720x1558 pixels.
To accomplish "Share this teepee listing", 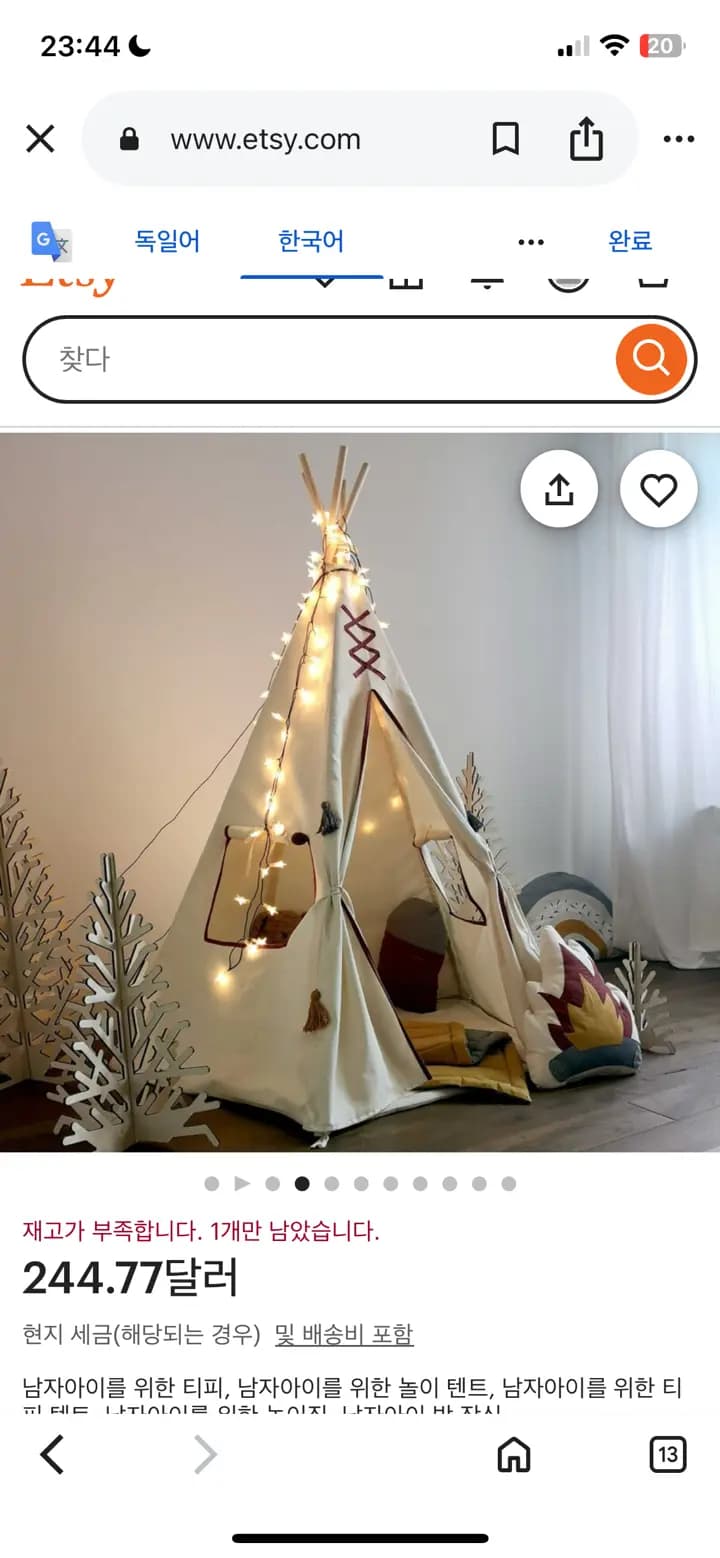I will point(559,489).
